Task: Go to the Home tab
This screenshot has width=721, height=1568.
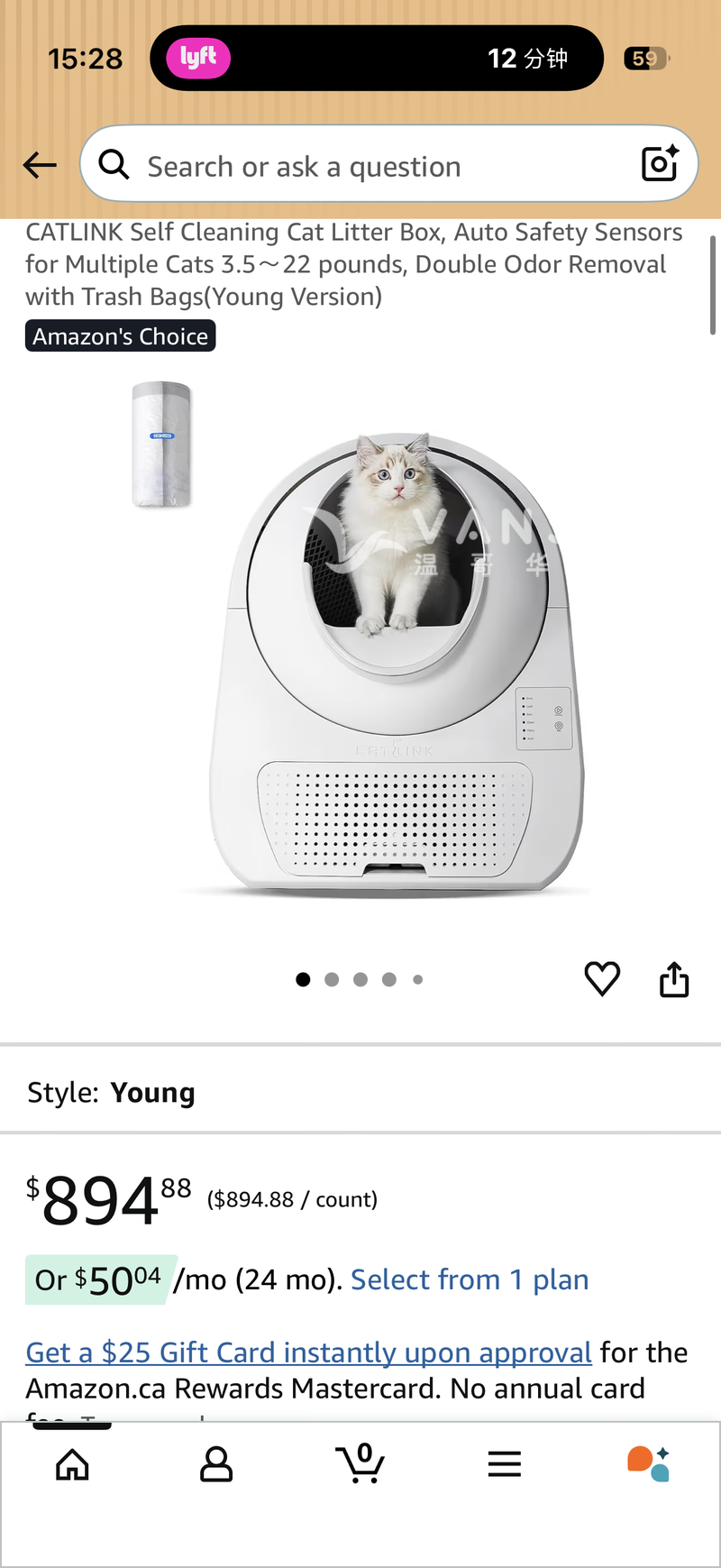Action: 72,1464
